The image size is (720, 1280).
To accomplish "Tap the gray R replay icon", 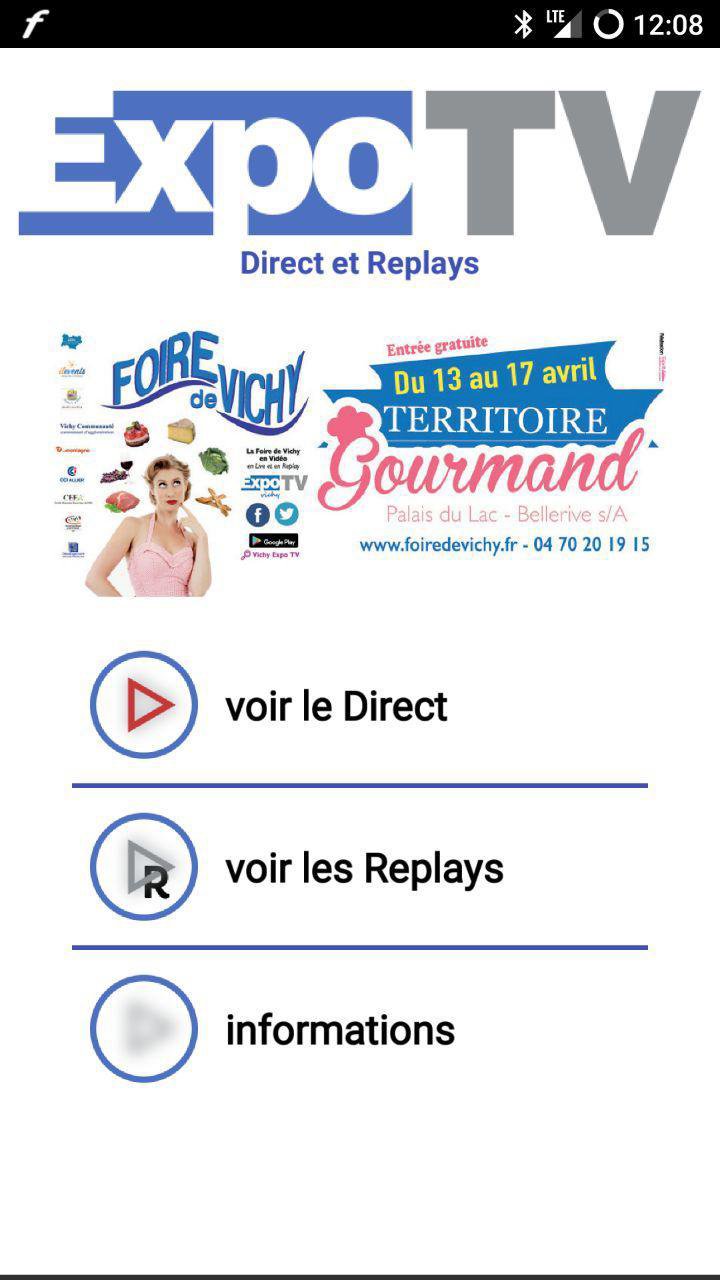I will click(x=144, y=868).
